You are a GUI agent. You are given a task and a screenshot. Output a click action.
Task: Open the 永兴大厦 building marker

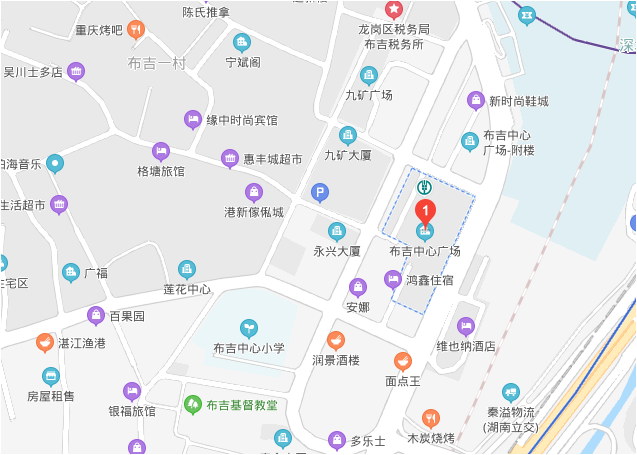coord(337,232)
